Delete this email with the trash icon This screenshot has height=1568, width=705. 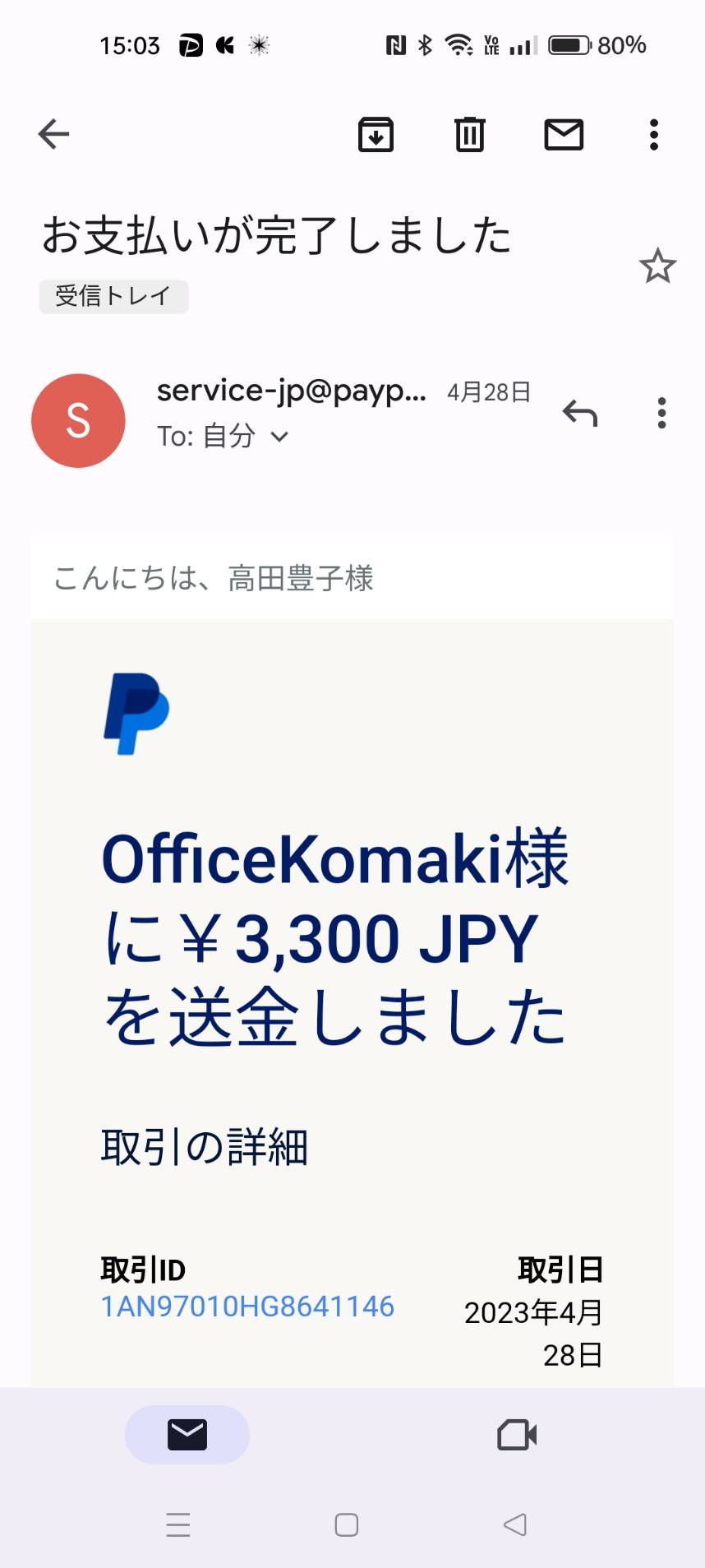pyautogui.click(x=470, y=134)
